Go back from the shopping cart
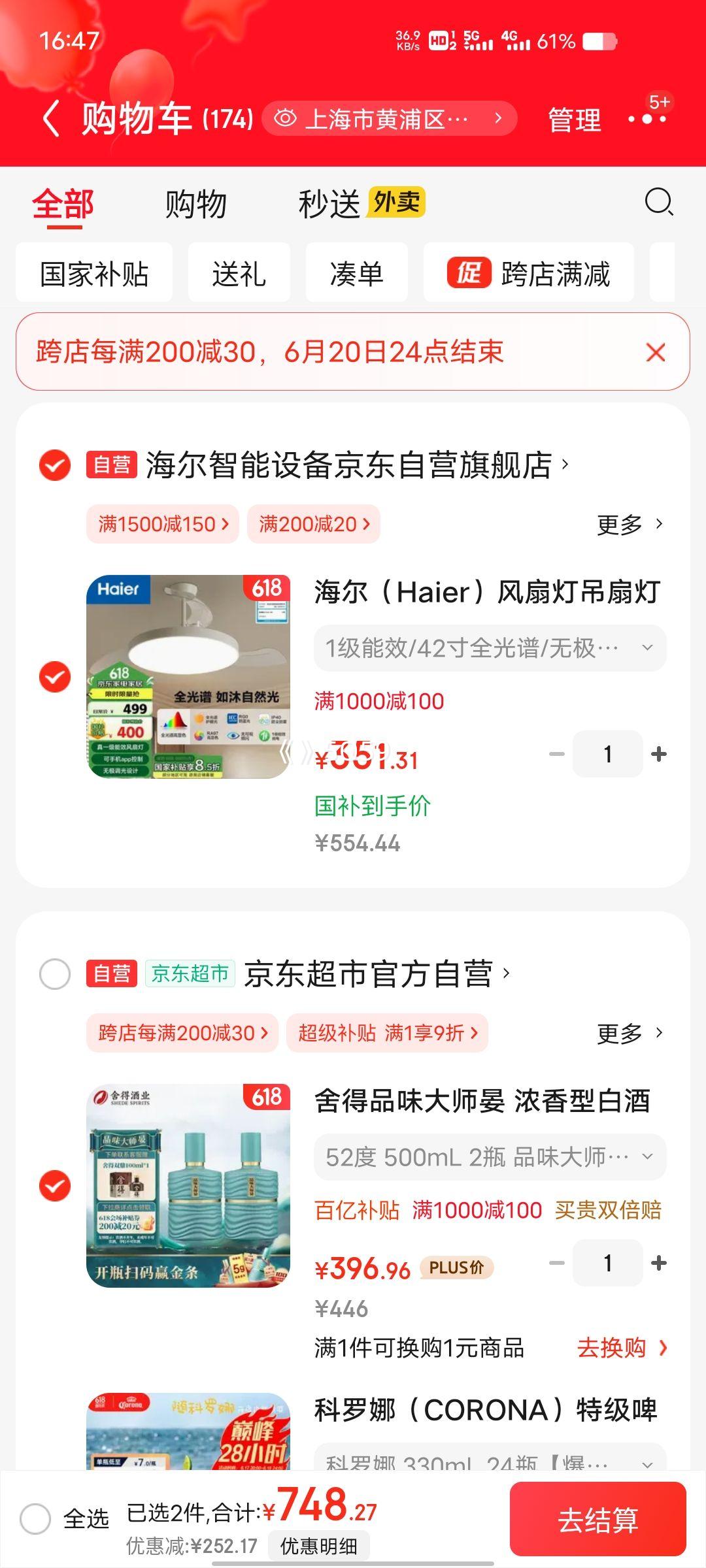Screen dimensions: 706x1568 click(51, 119)
